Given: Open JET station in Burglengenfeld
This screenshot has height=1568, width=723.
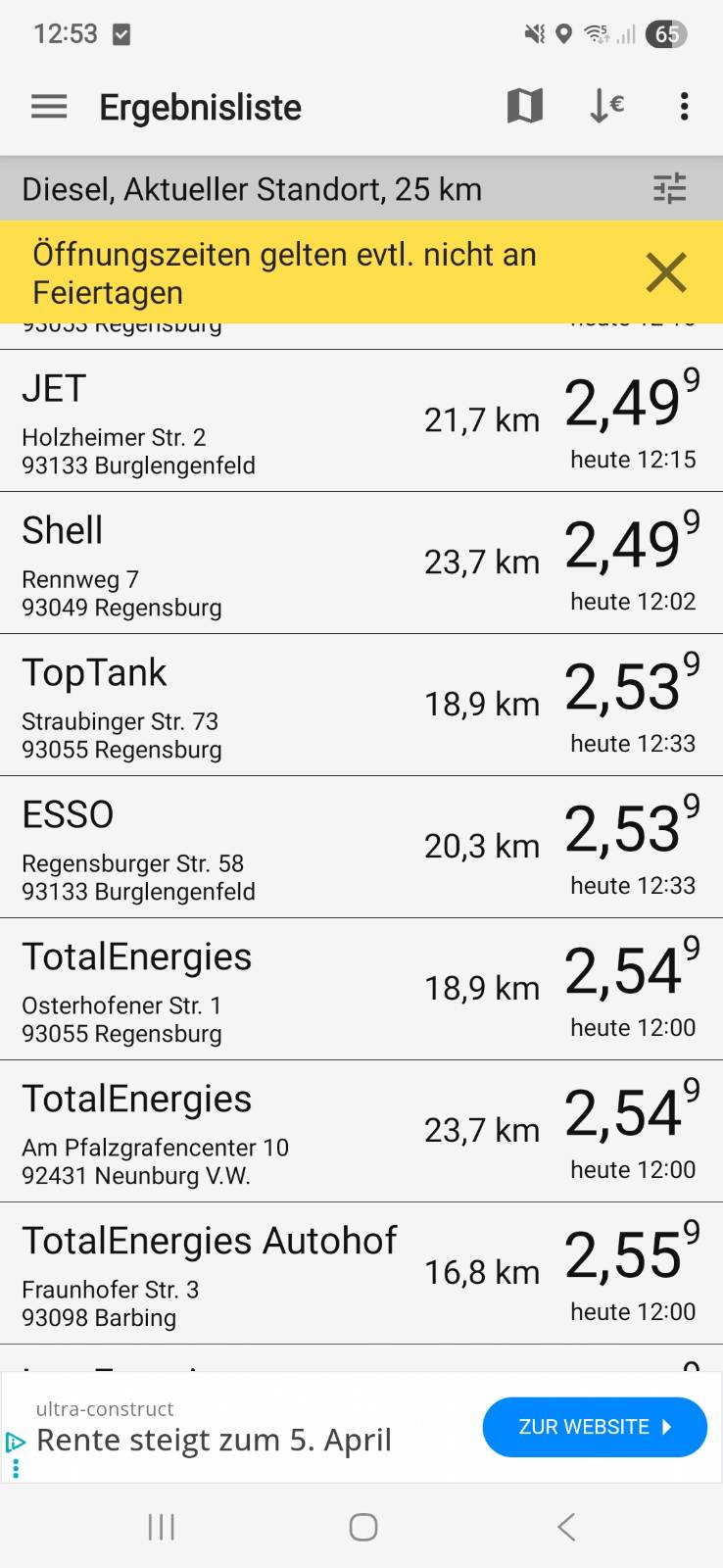Looking at the screenshot, I should point(361,421).
